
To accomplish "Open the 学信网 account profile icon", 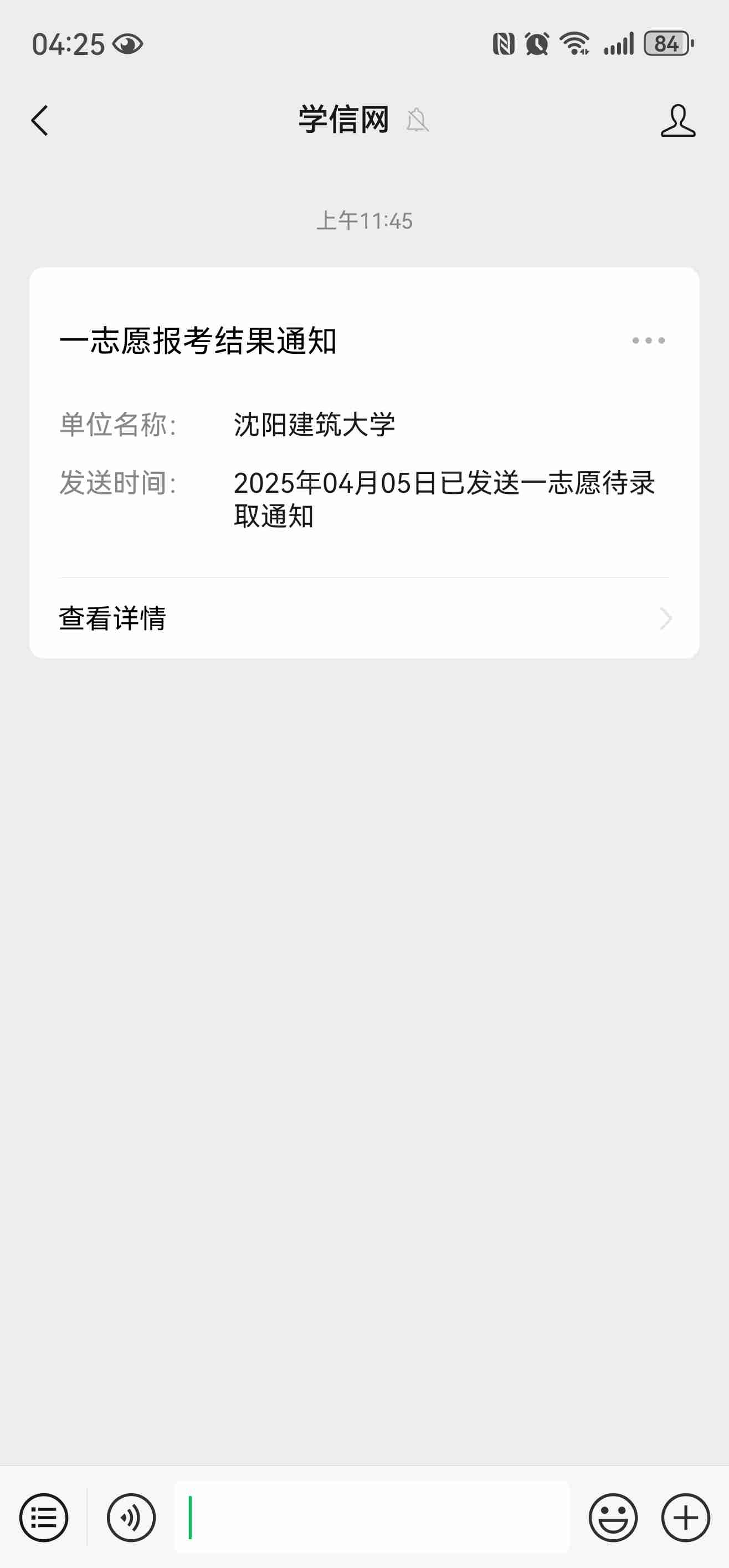I will point(677,121).
